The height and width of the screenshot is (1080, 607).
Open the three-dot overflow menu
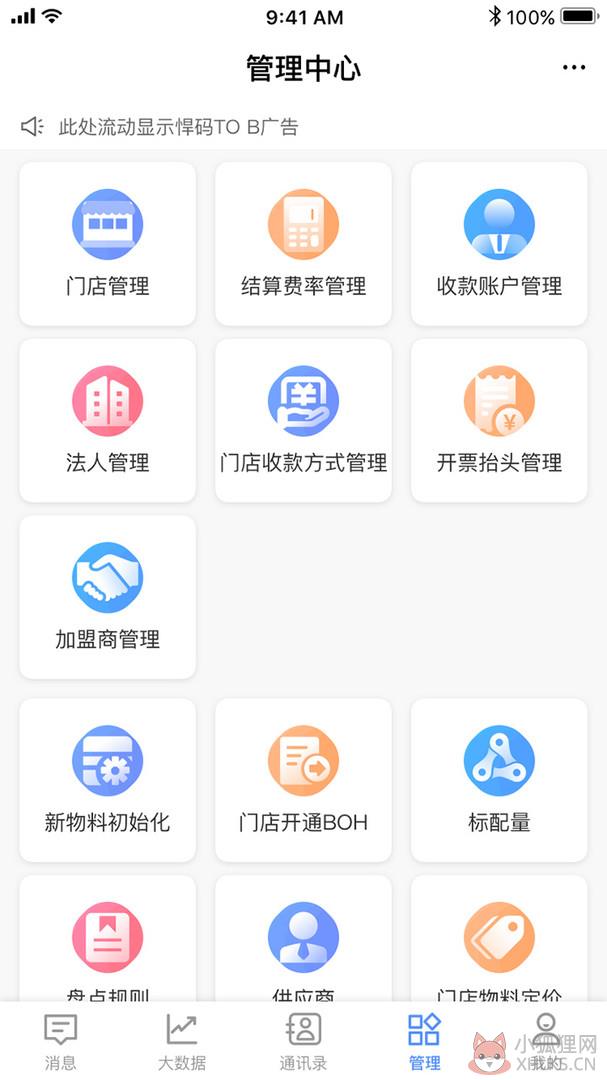click(x=573, y=68)
